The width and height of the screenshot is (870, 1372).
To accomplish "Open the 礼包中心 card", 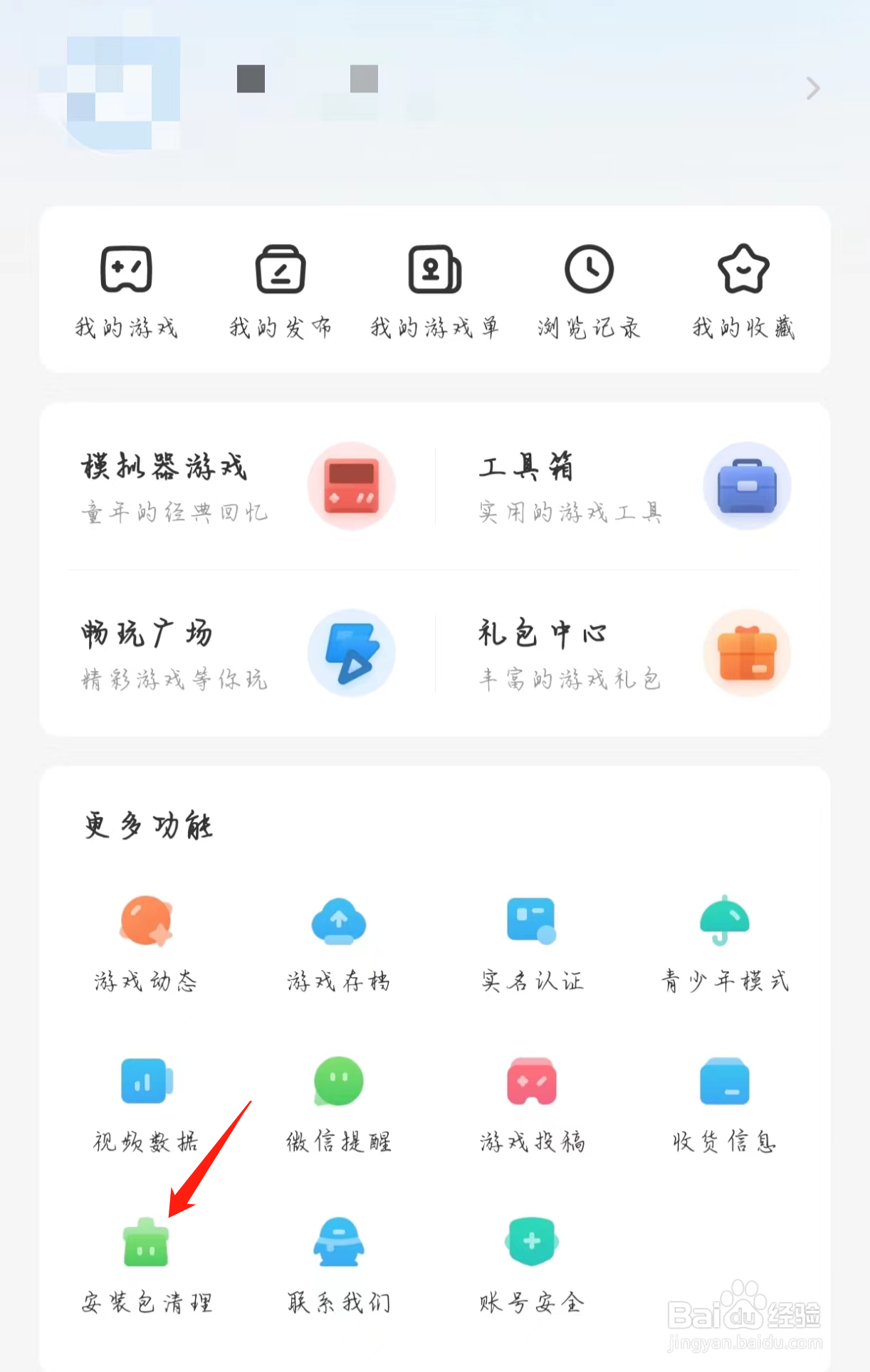I will pos(634,653).
